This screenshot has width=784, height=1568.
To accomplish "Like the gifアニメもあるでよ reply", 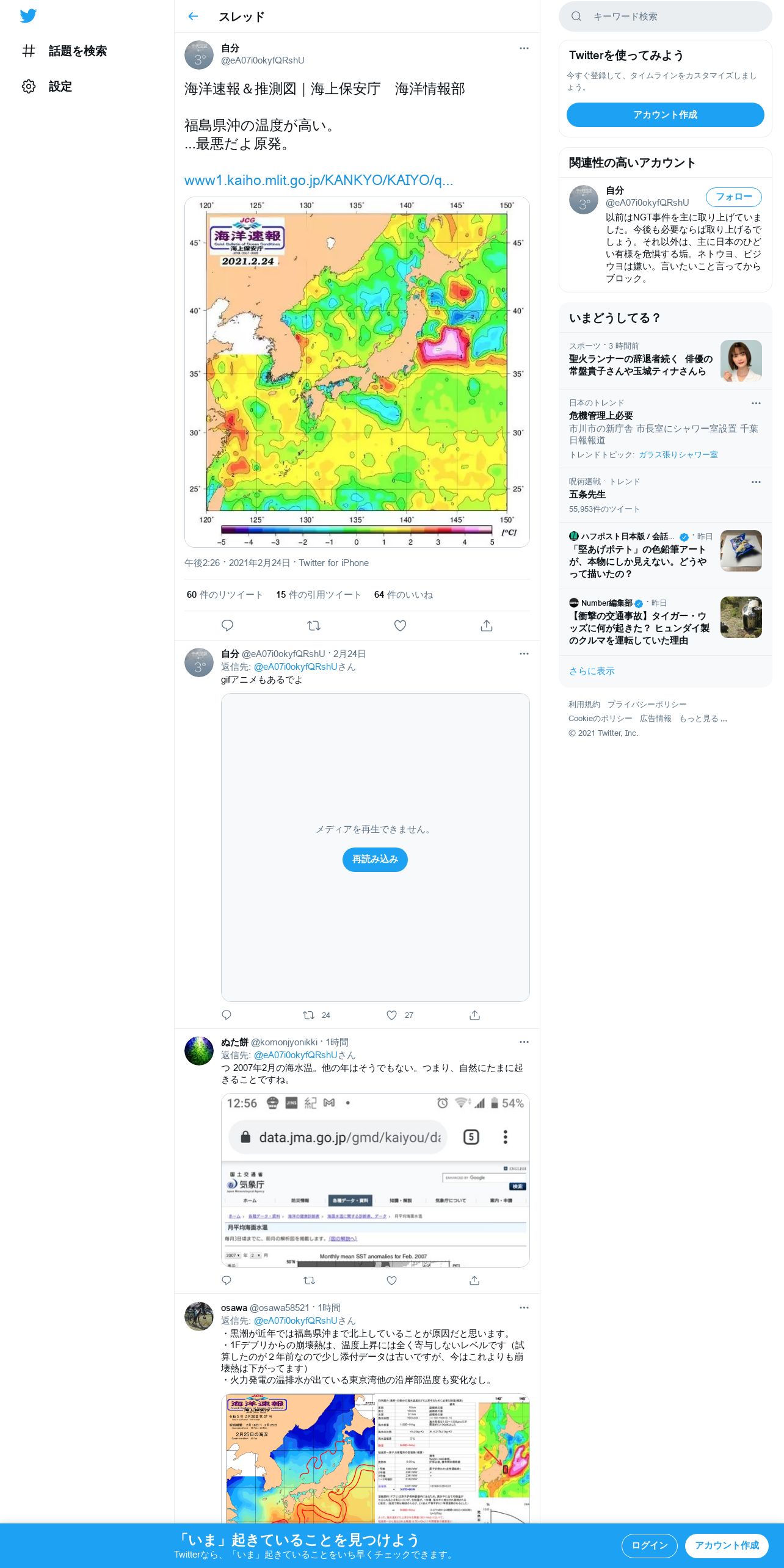I will (391, 1015).
